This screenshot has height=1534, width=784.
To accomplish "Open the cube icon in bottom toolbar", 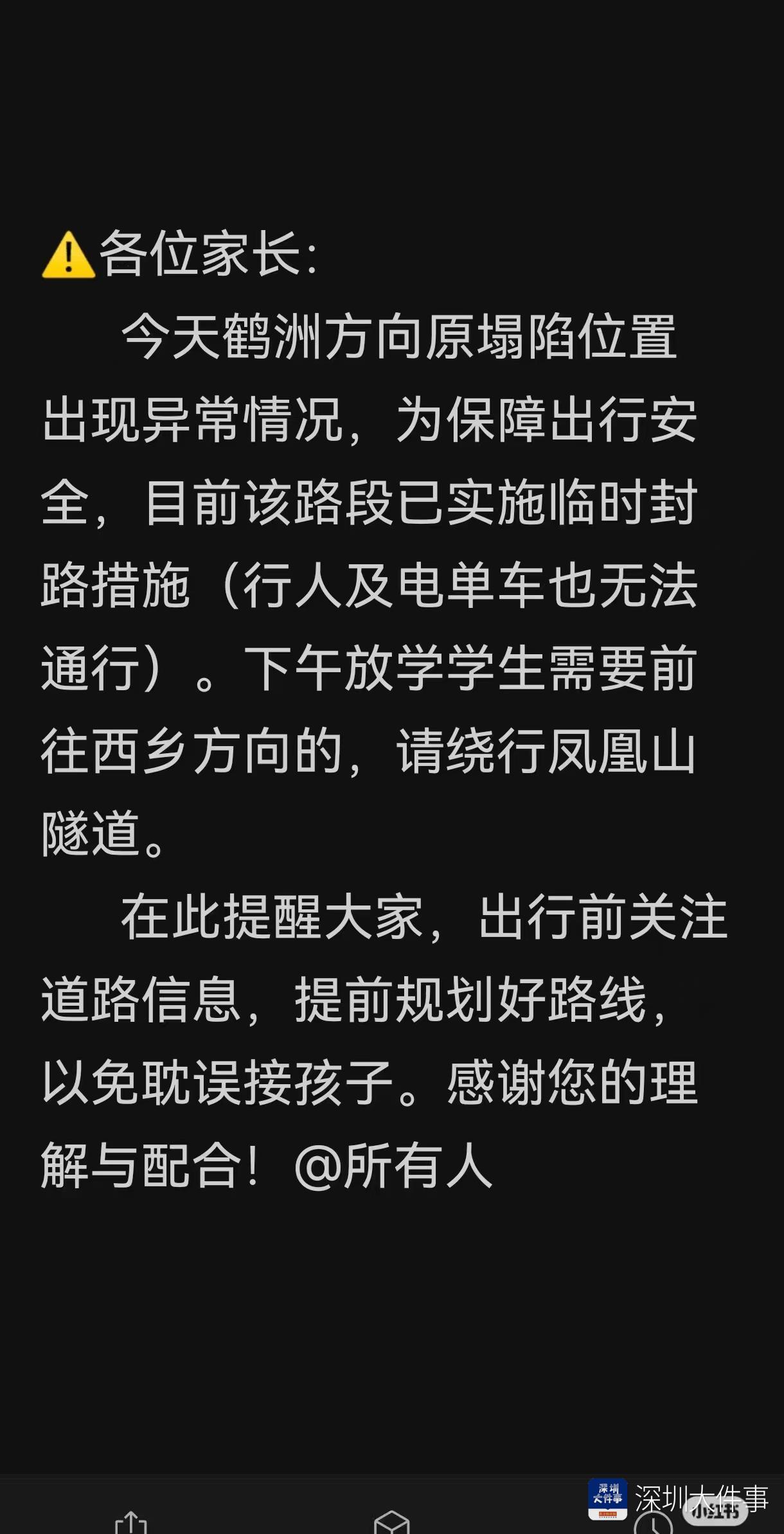I will click(x=391, y=1522).
